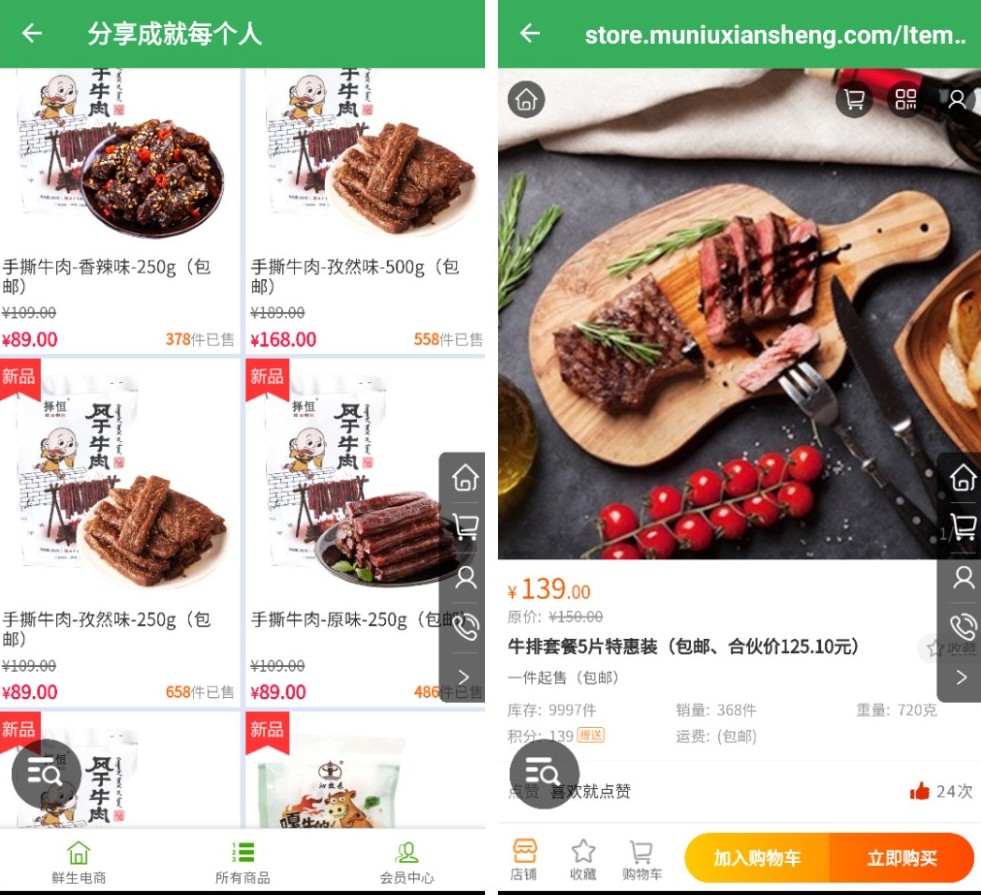Image resolution: width=981 pixels, height=895 pixels.
Task: Switch to 鲜生电商 tab
Action: 79,861
